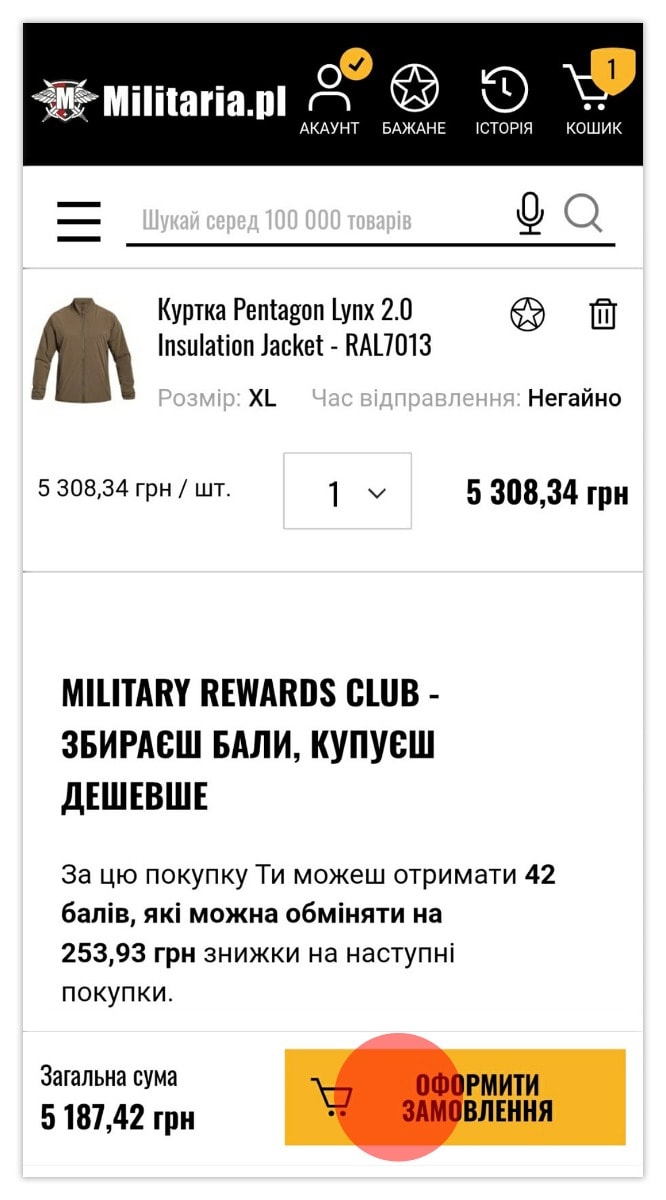The height and width of the screenshot is (1200, 666).
Task: Go to Militaria.pl home via logo
Action: [159, 101]
